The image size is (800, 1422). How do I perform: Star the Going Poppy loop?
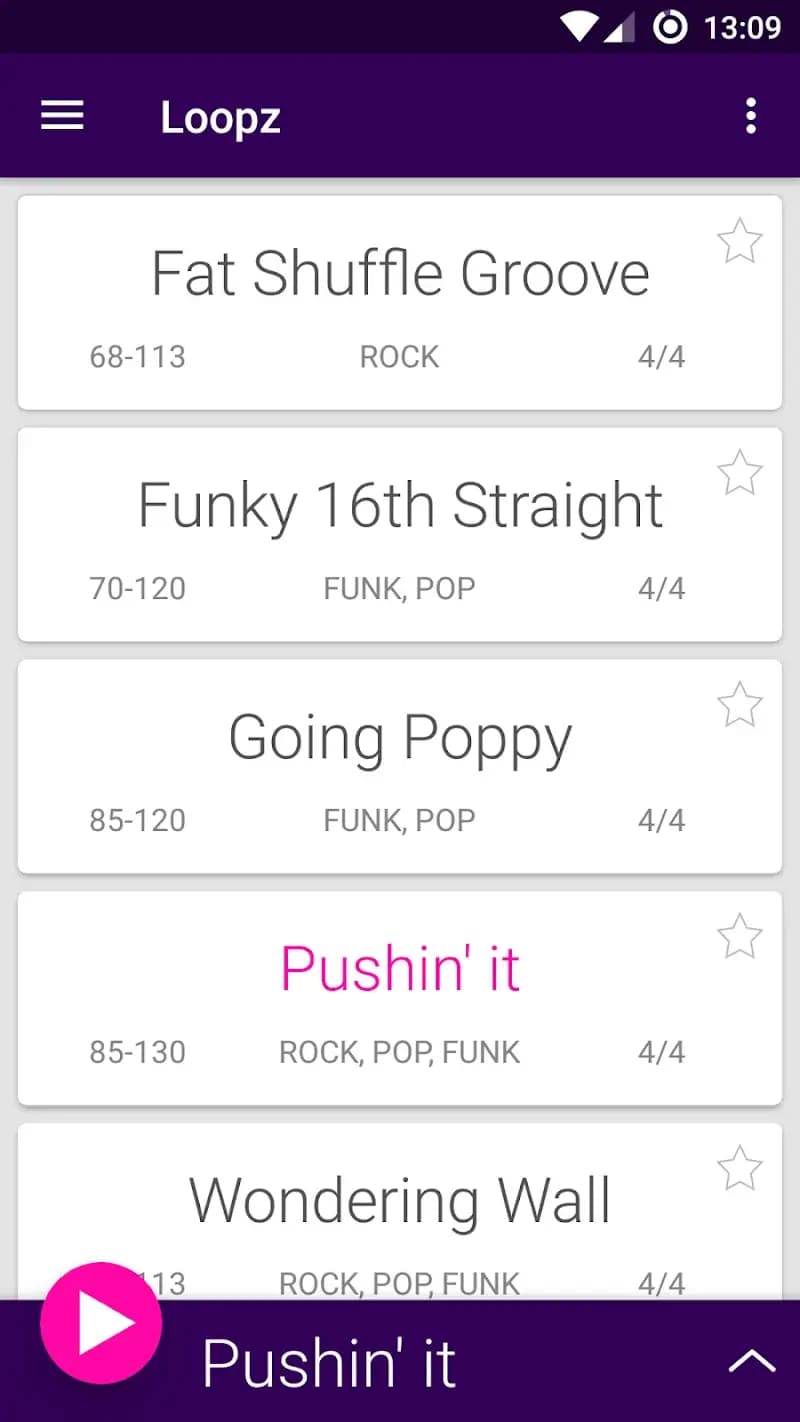point(740,705)
